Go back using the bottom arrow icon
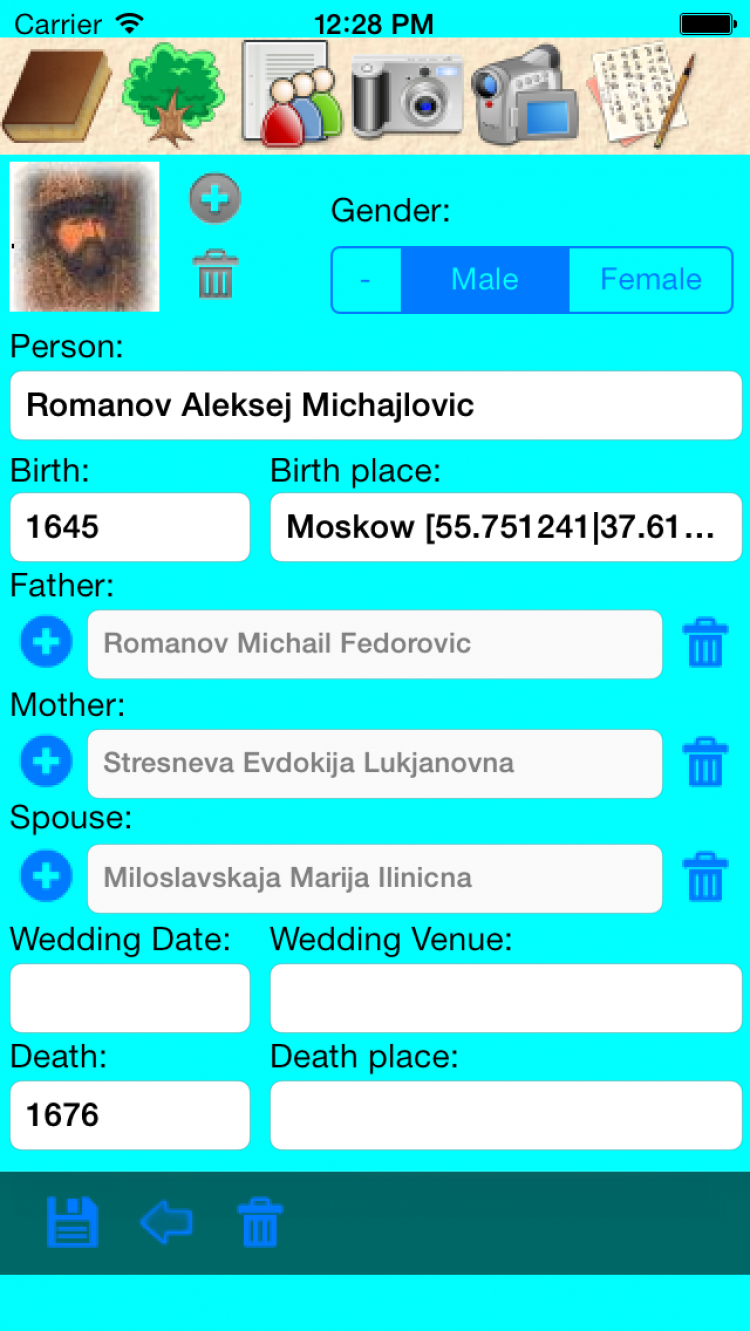This screenshot has width=750, height=1331. [166, 1222]
